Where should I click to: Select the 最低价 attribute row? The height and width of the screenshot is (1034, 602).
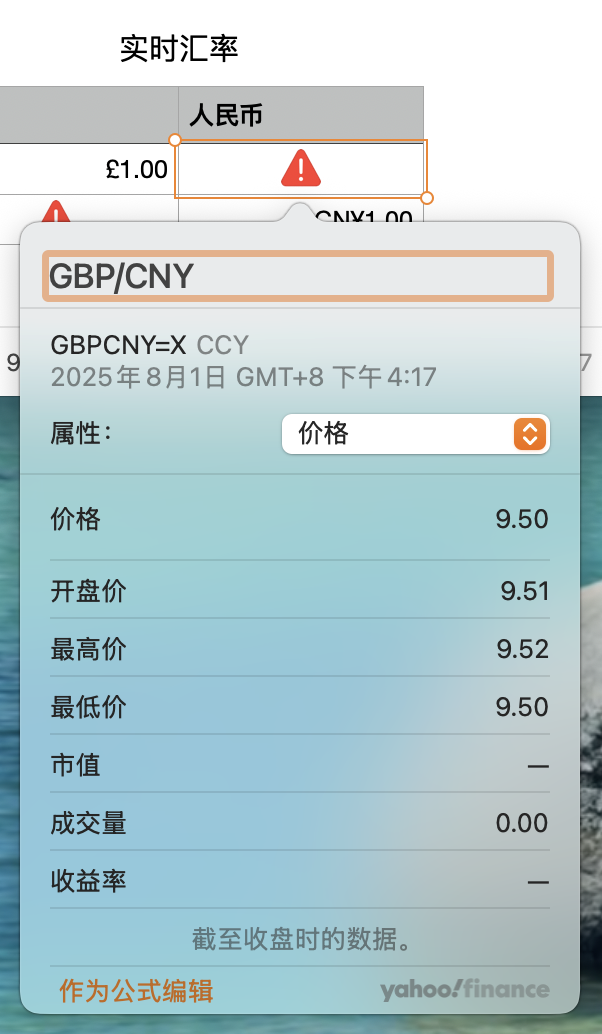coord(299,707)
